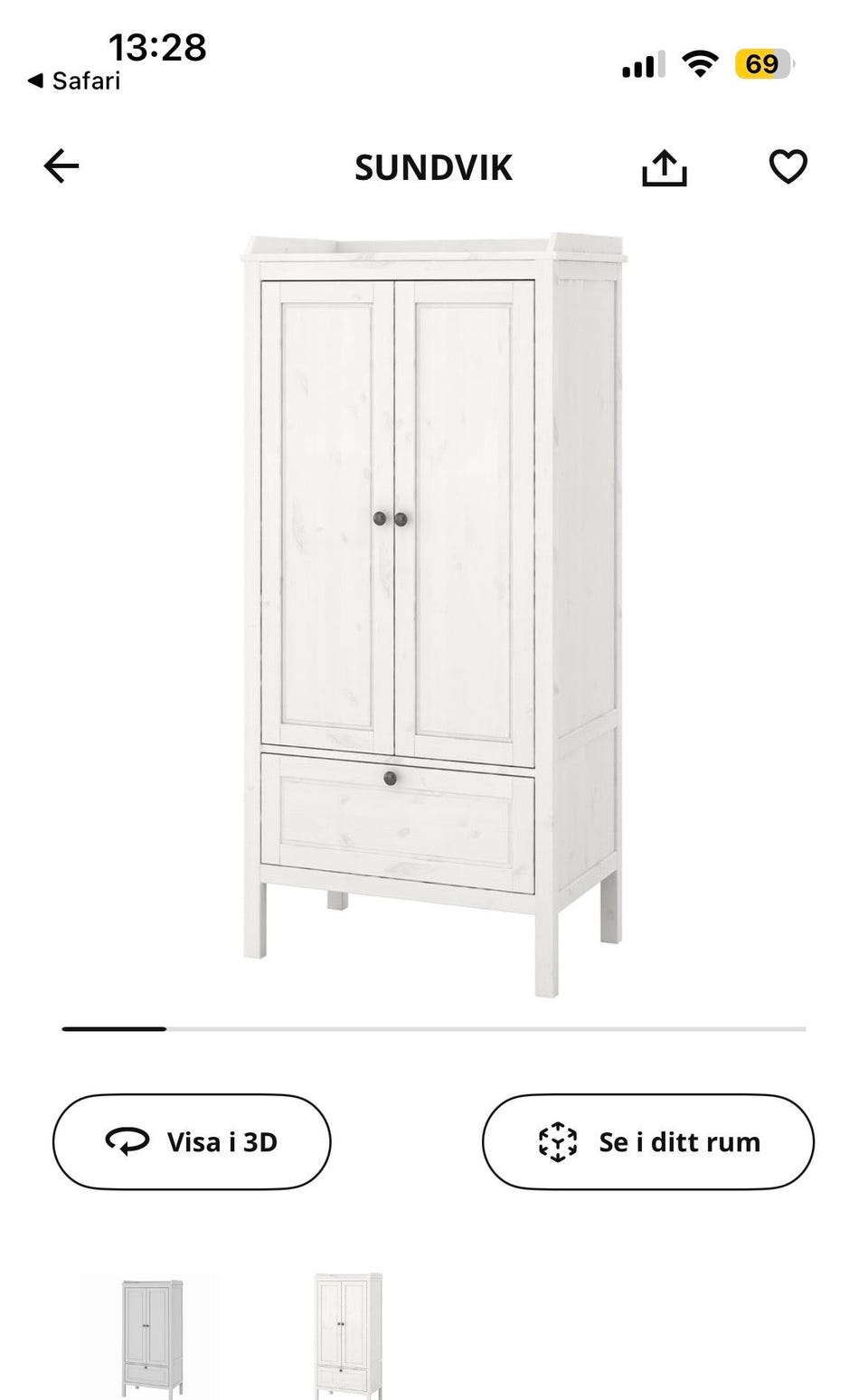Share the SUNDVIK product
The width and height of the screenshot is (868, 1400).
click(665, 167)
